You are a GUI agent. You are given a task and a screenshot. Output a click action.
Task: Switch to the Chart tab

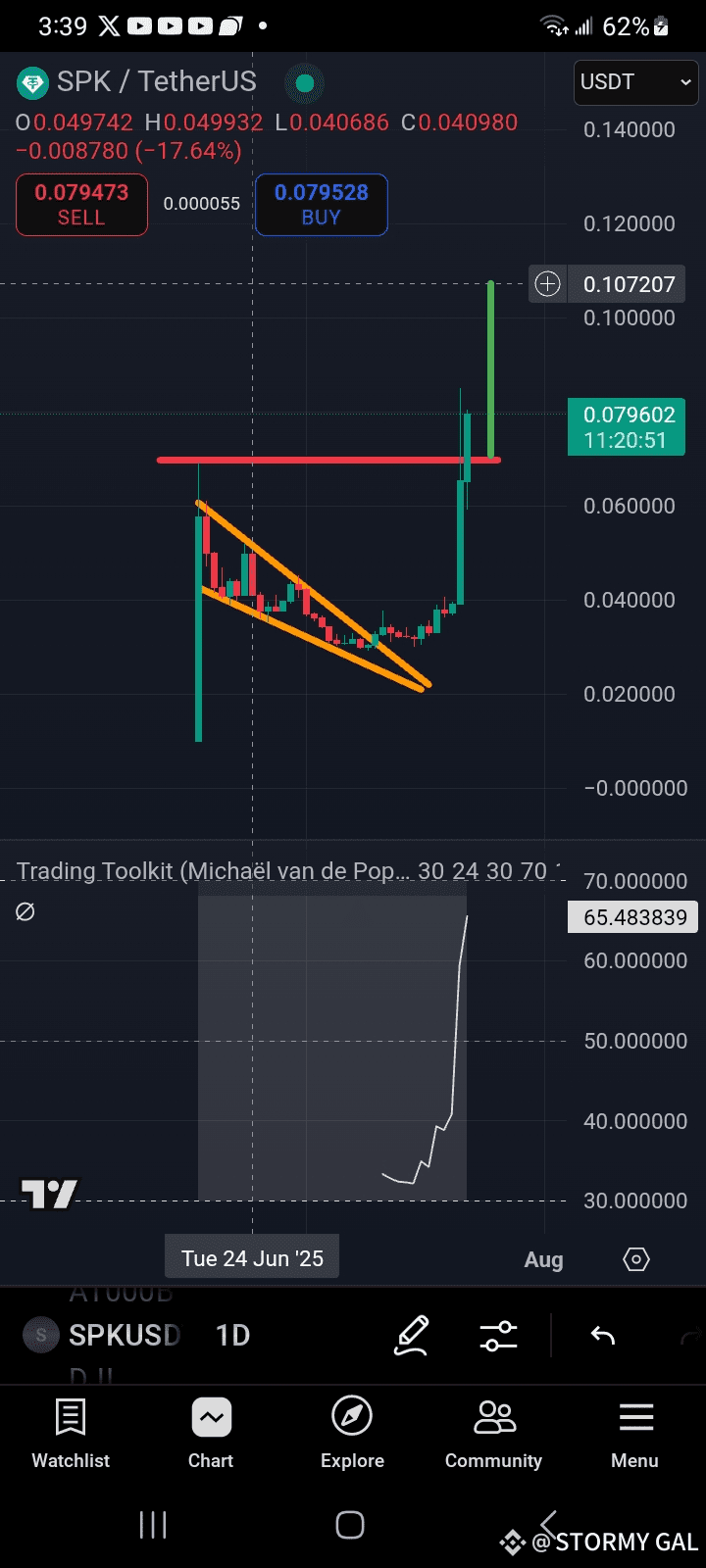pos(211,1434)
